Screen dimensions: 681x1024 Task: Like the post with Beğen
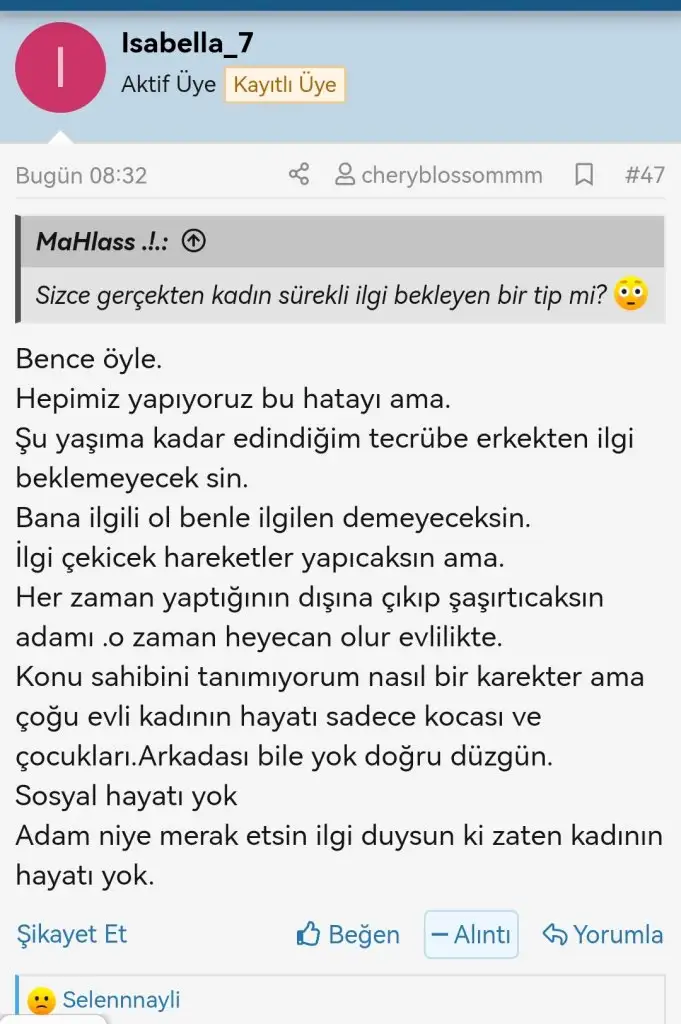[348, 934]
